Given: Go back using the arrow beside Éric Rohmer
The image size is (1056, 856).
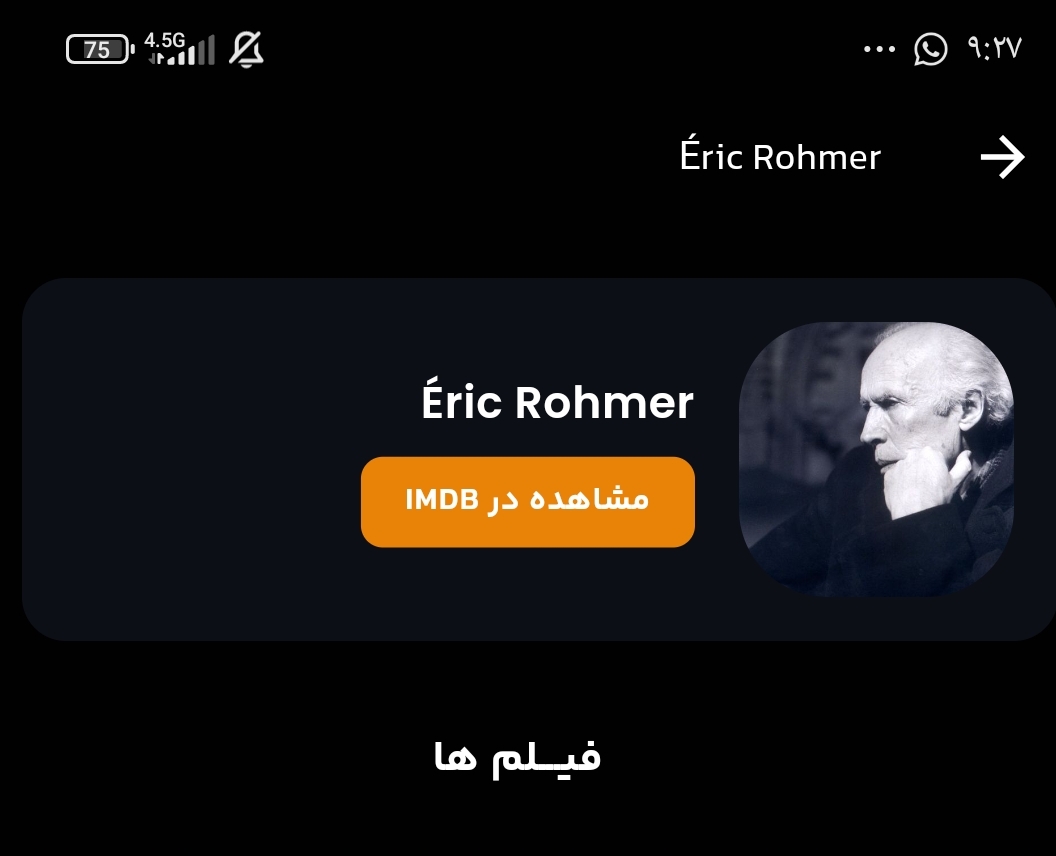Looking at the screenshot, I should tap(1002, 157).
